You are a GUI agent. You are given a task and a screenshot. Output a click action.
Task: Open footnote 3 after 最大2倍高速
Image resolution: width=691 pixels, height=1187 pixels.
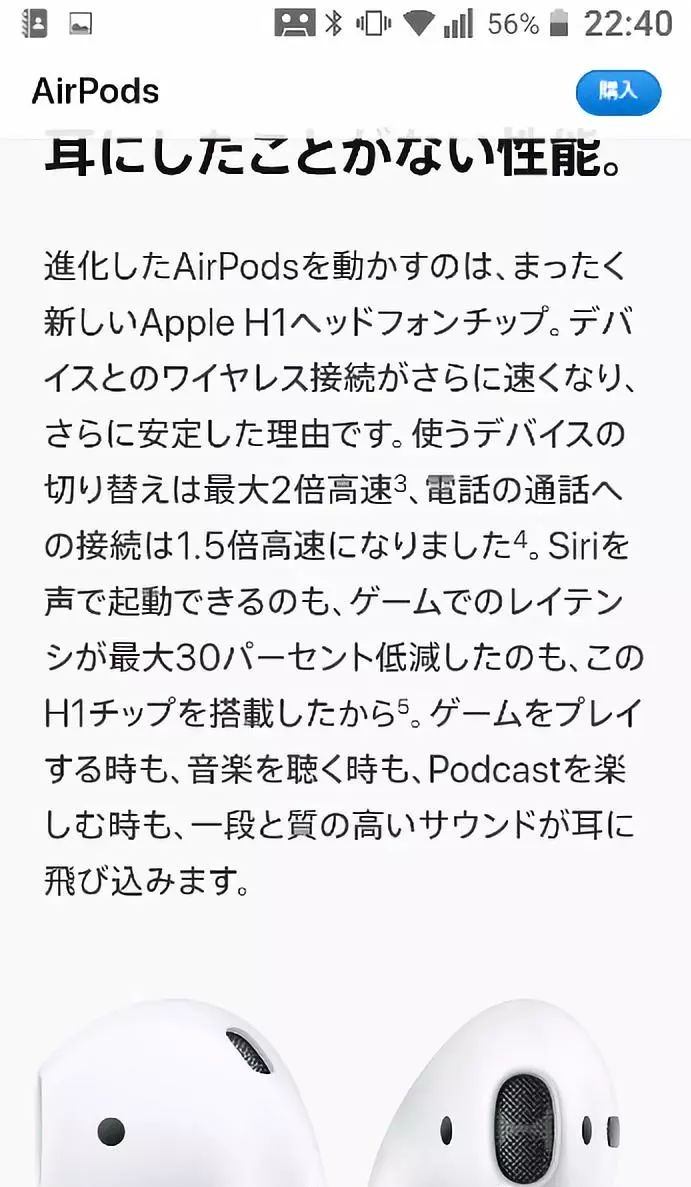pyautogui.click(x=401, y=481)
